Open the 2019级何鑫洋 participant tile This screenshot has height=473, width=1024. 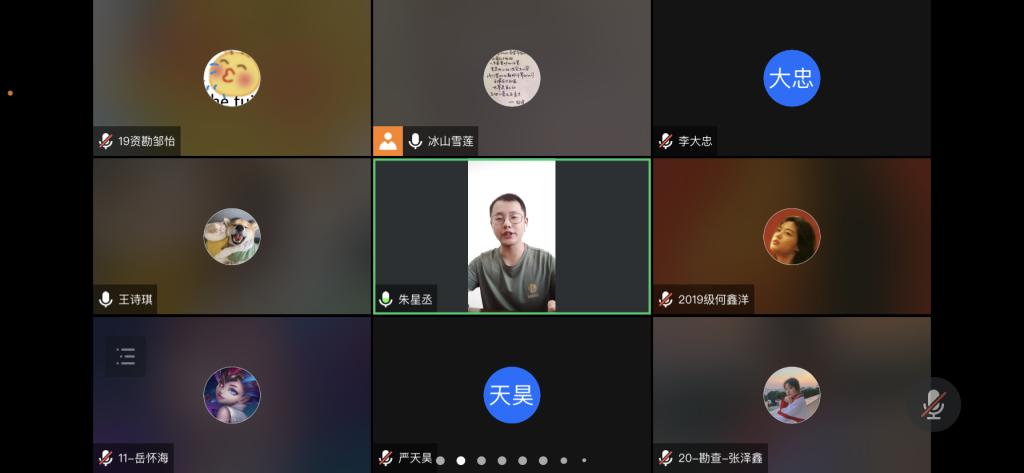[x=791, y=236]
